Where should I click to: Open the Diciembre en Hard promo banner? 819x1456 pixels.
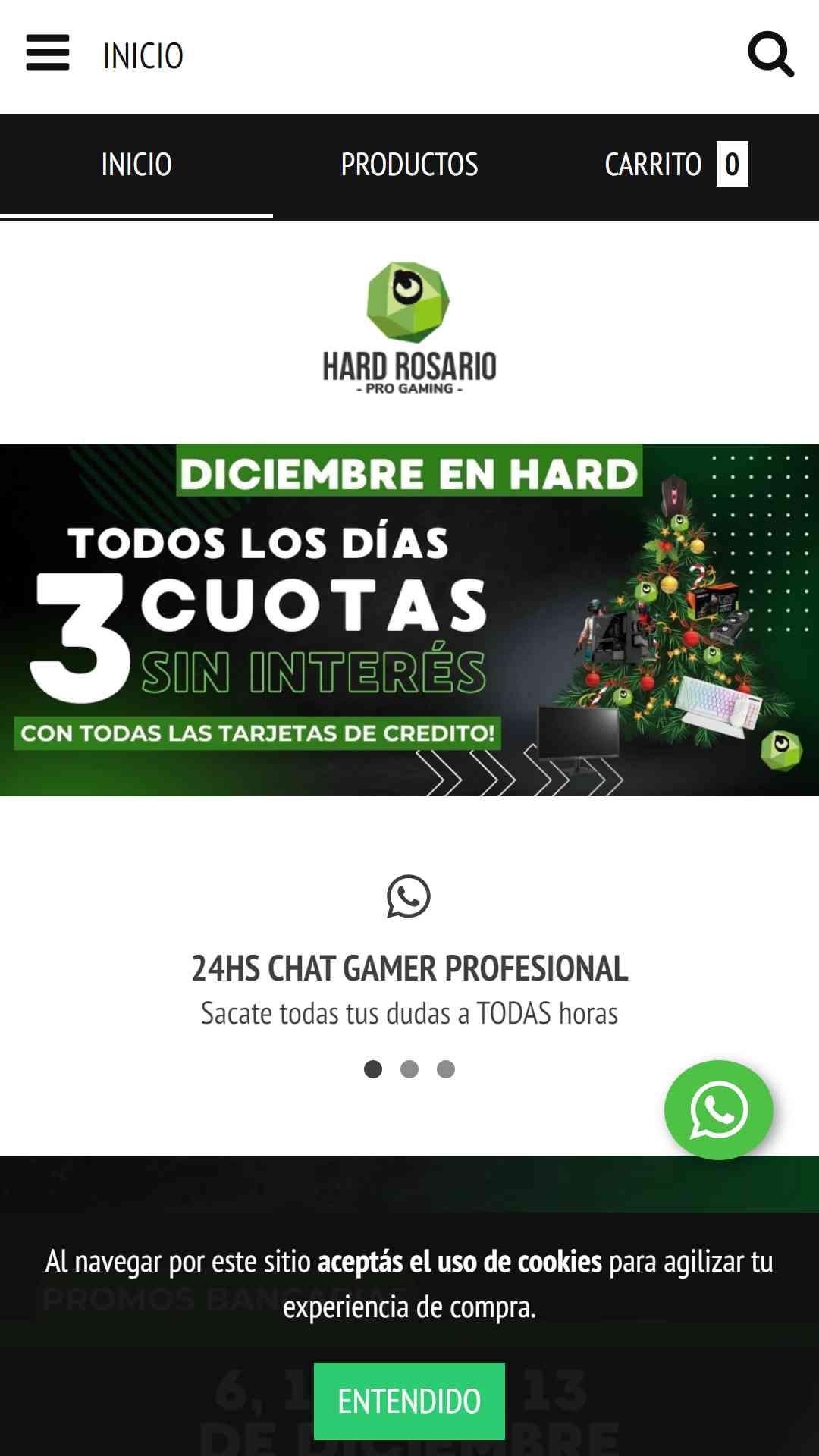pos(409,620)
